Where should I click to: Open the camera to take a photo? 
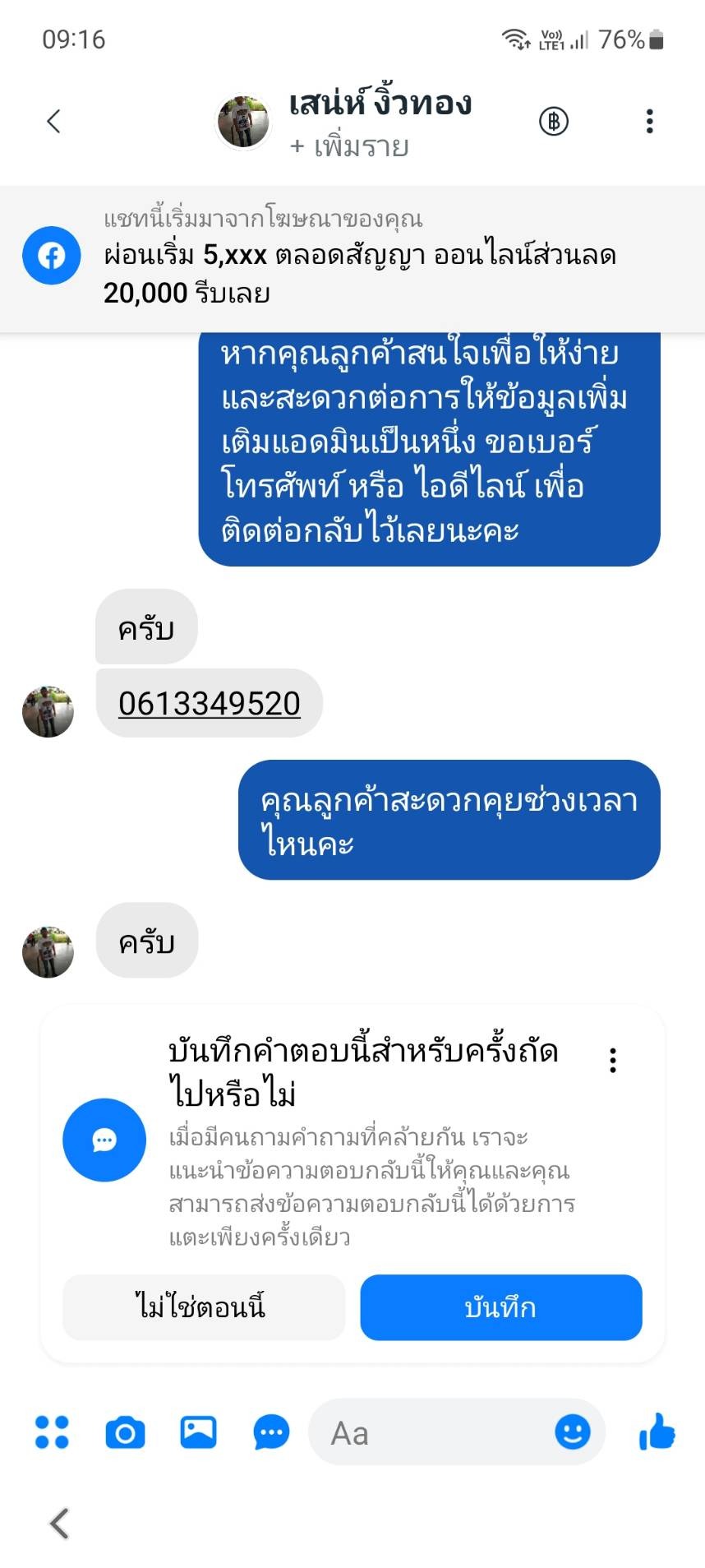coord(125,1432)
